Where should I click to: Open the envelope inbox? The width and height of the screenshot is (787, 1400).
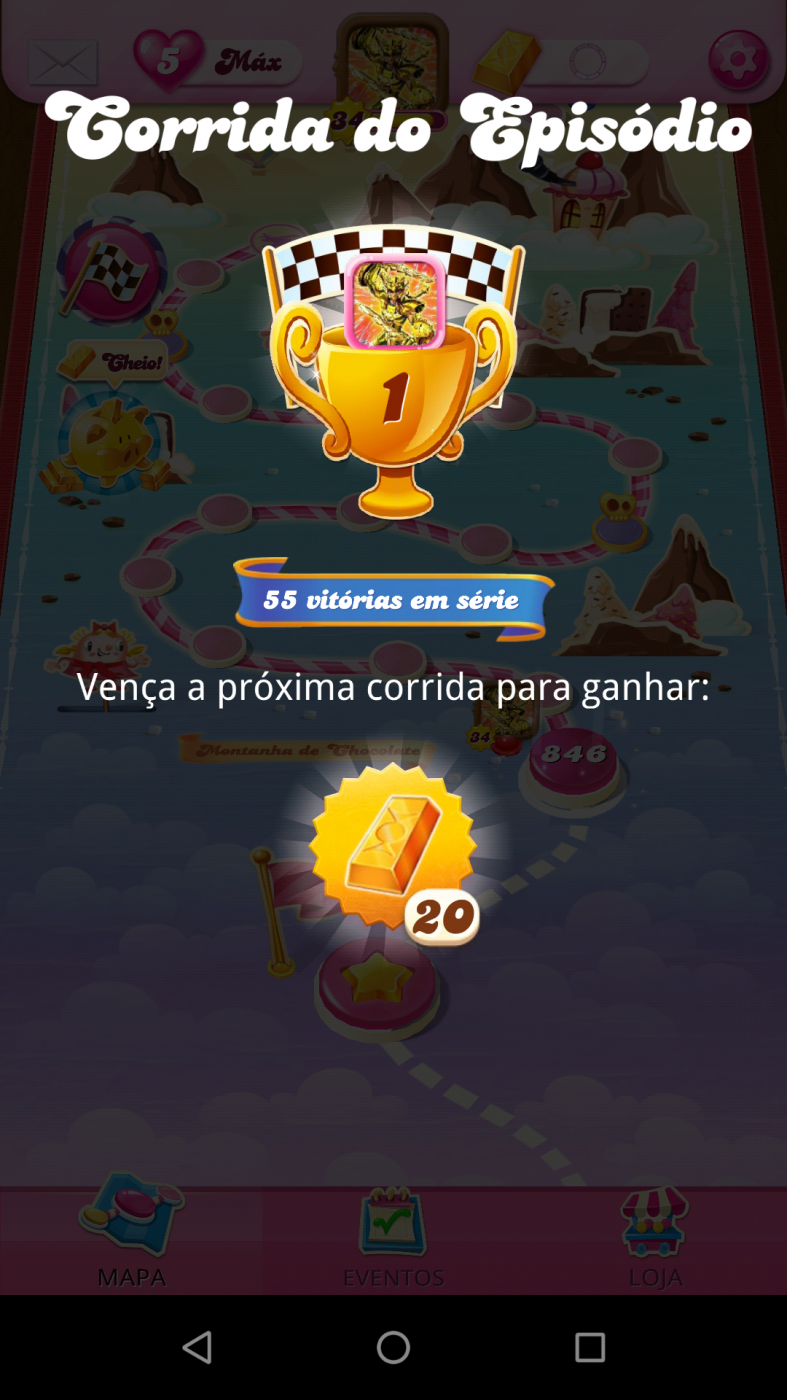tap(62, 62)
